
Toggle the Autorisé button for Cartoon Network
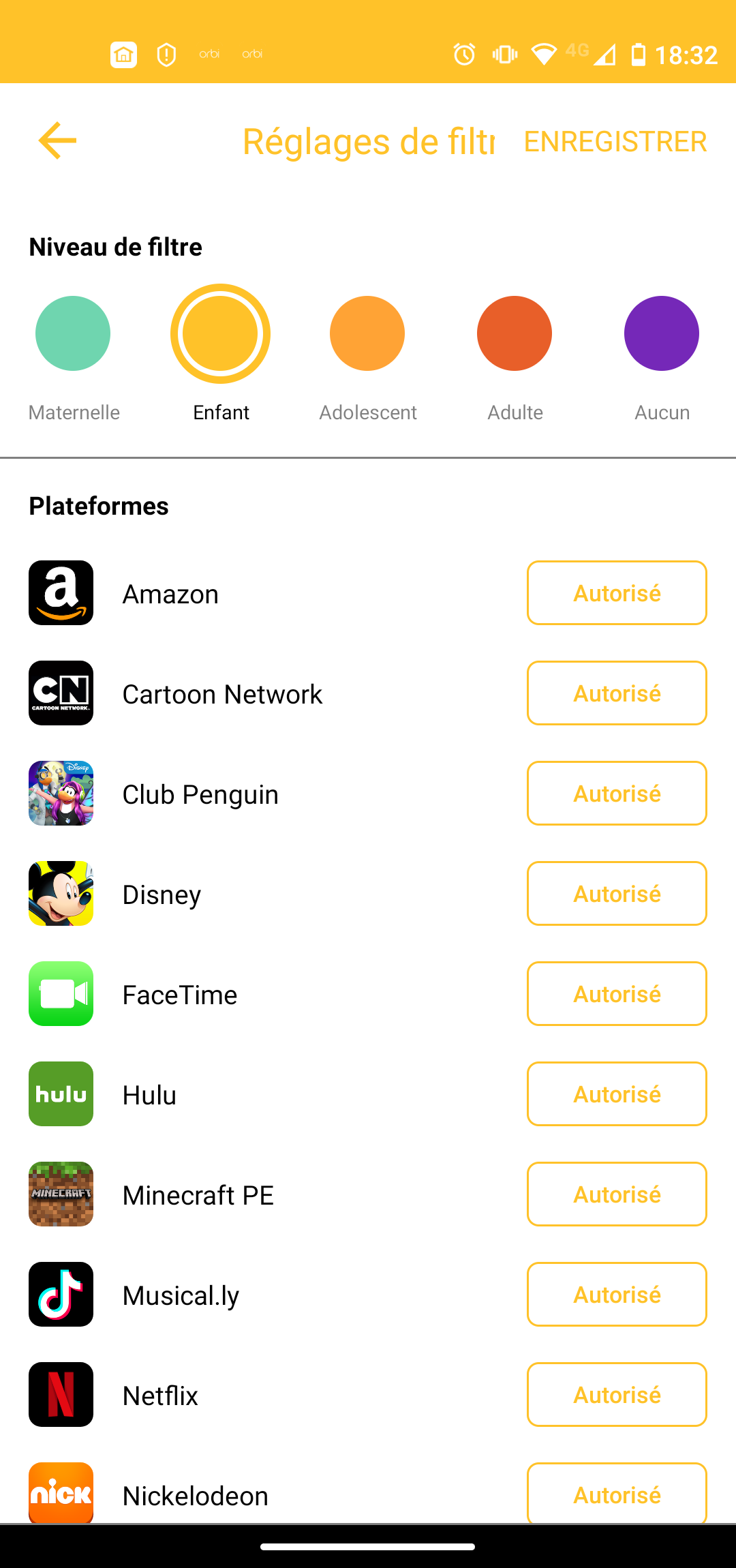coord(616,693)
